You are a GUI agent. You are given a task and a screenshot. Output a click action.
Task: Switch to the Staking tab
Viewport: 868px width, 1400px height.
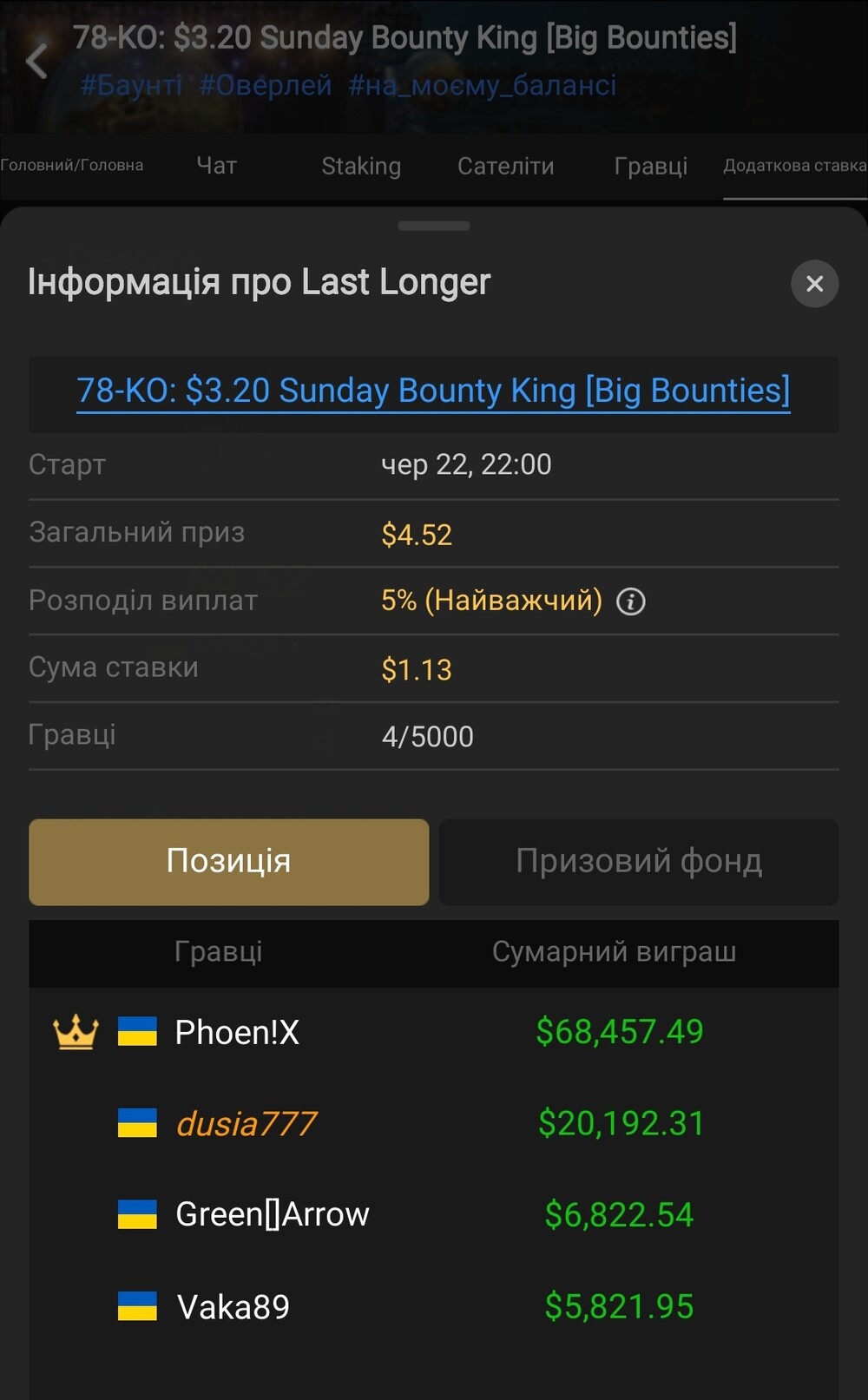[x=361, y=166]
